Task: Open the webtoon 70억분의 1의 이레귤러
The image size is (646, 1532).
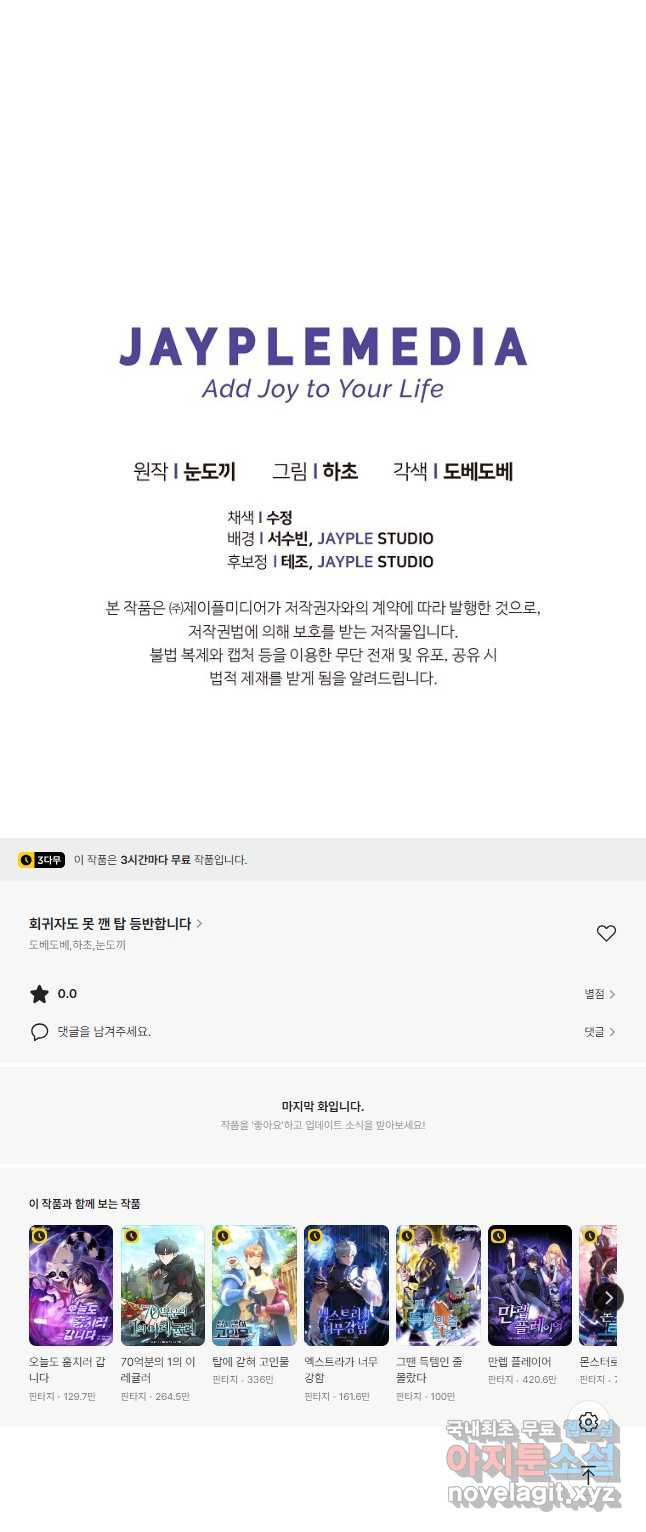Action: pos(163,1286)
